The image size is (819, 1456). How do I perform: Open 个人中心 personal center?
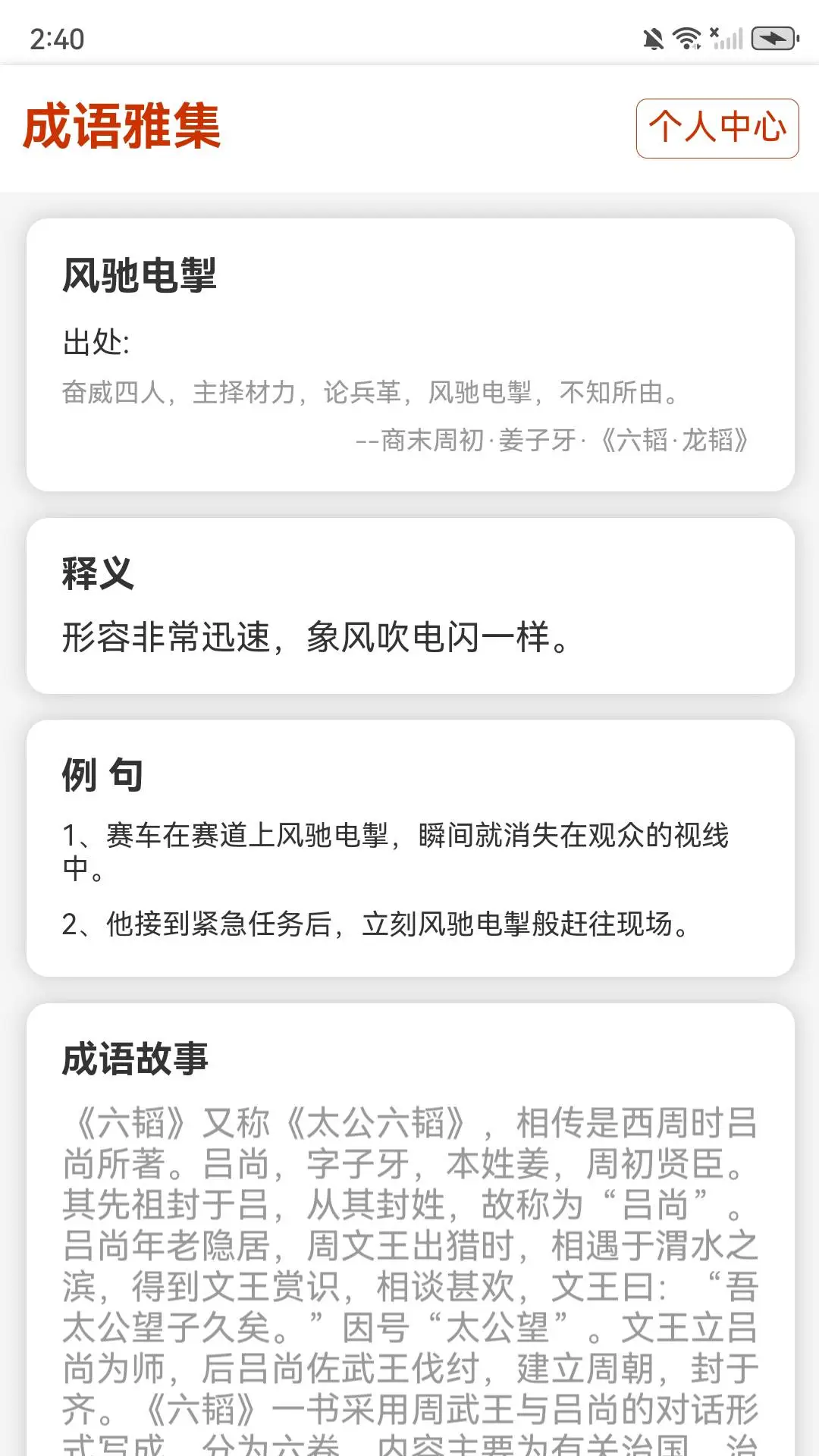pos(717,129)
